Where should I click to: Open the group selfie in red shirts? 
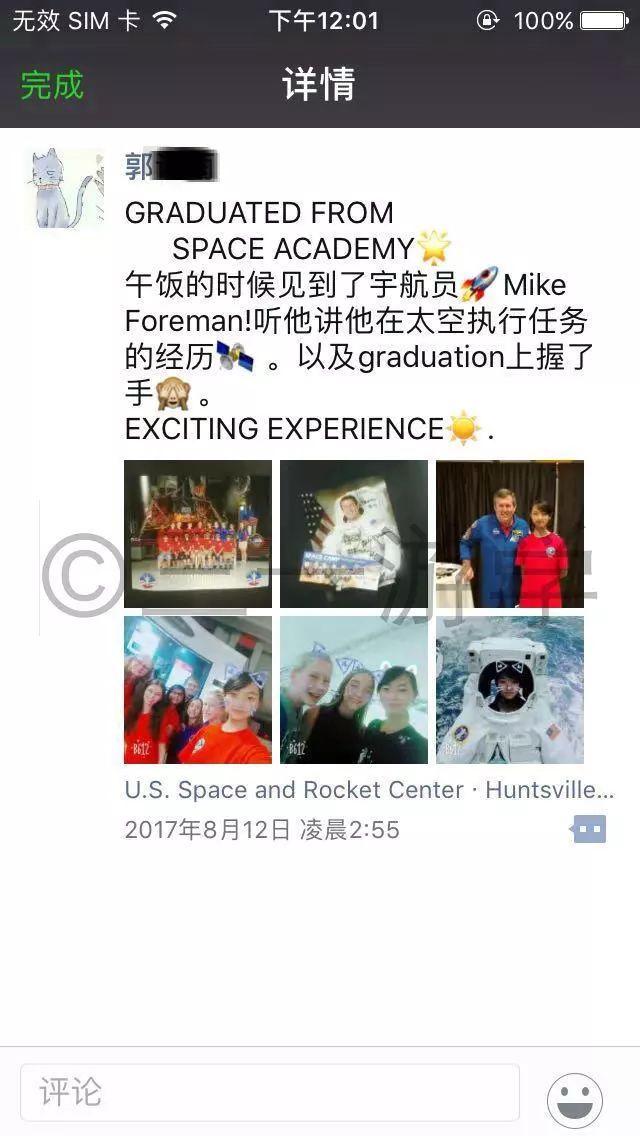(198, 690)
